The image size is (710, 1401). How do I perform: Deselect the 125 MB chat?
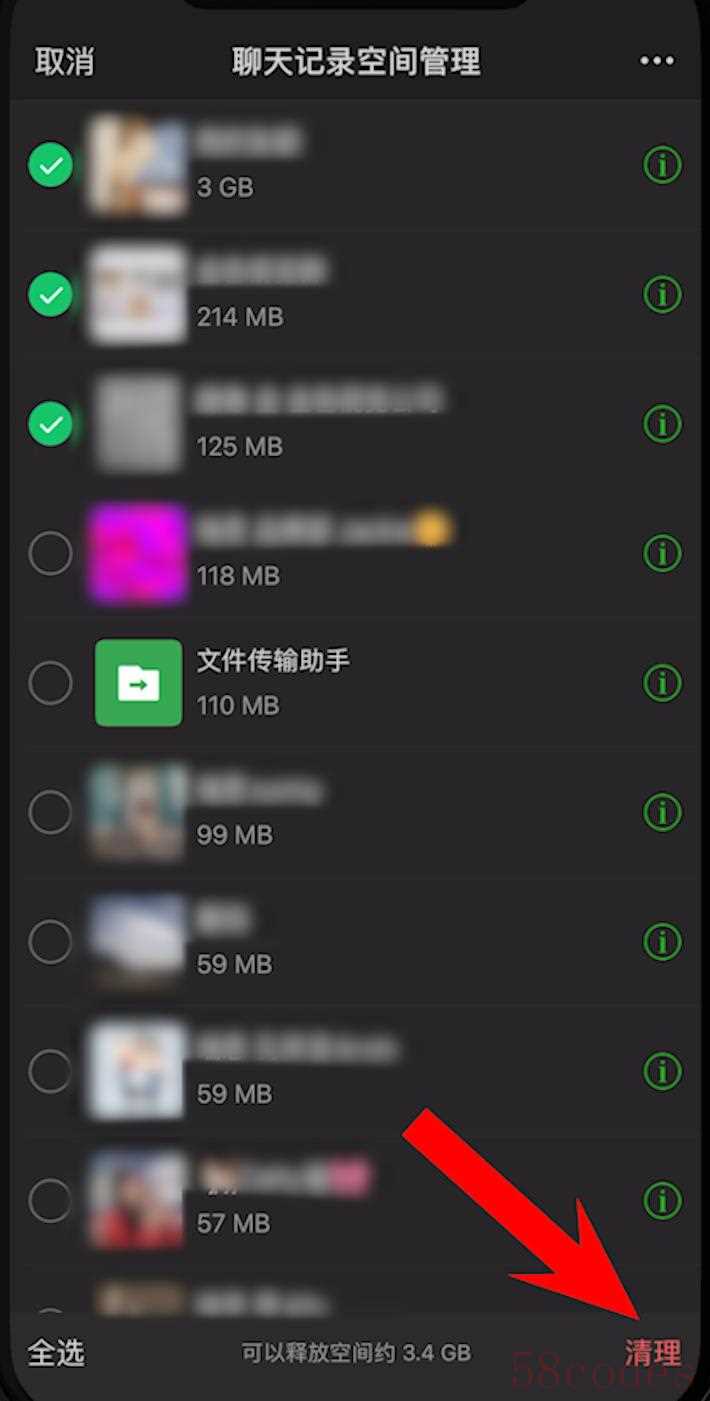click(50, 425)
